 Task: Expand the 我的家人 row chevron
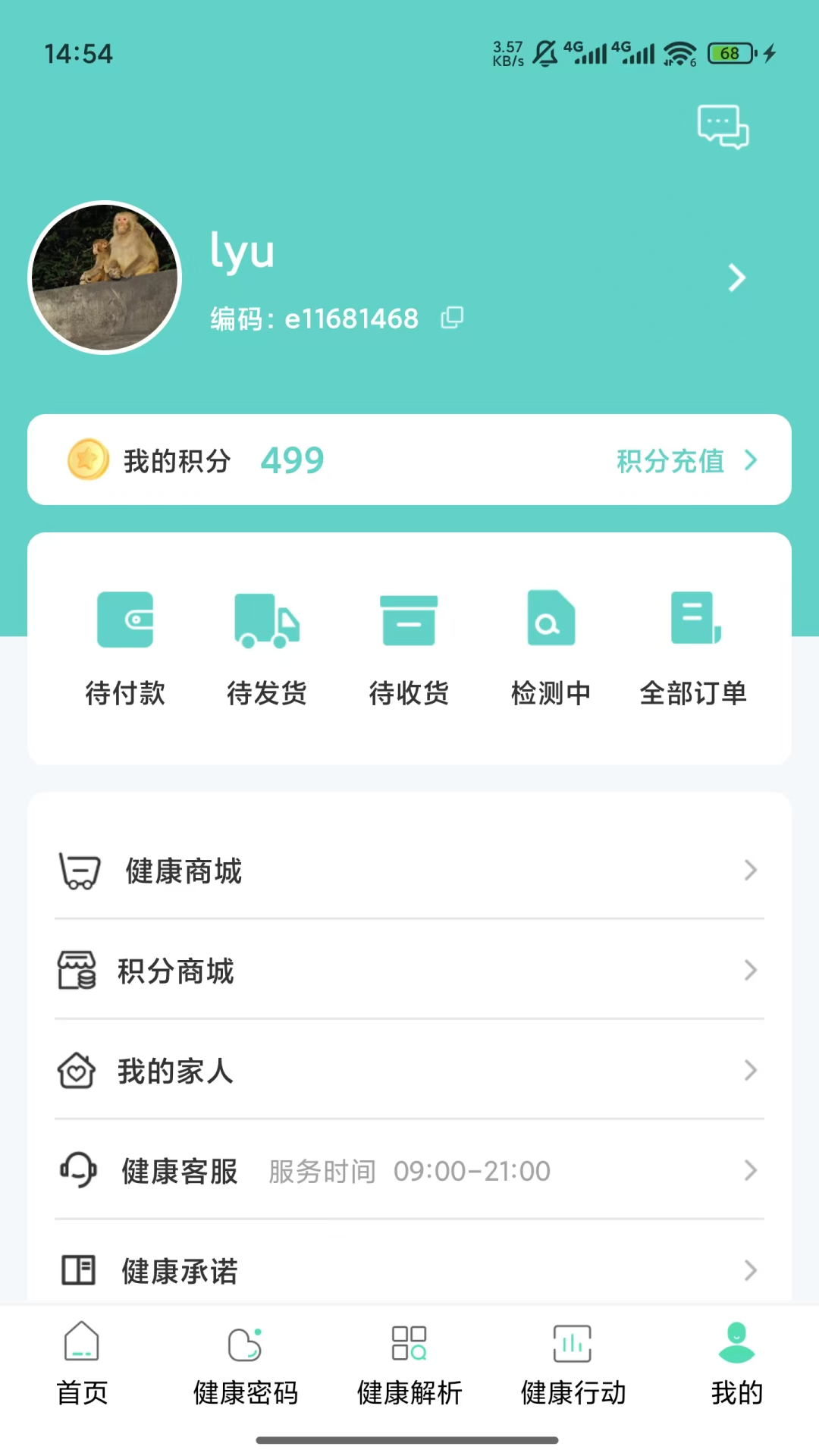click(x=749, y=1071)
